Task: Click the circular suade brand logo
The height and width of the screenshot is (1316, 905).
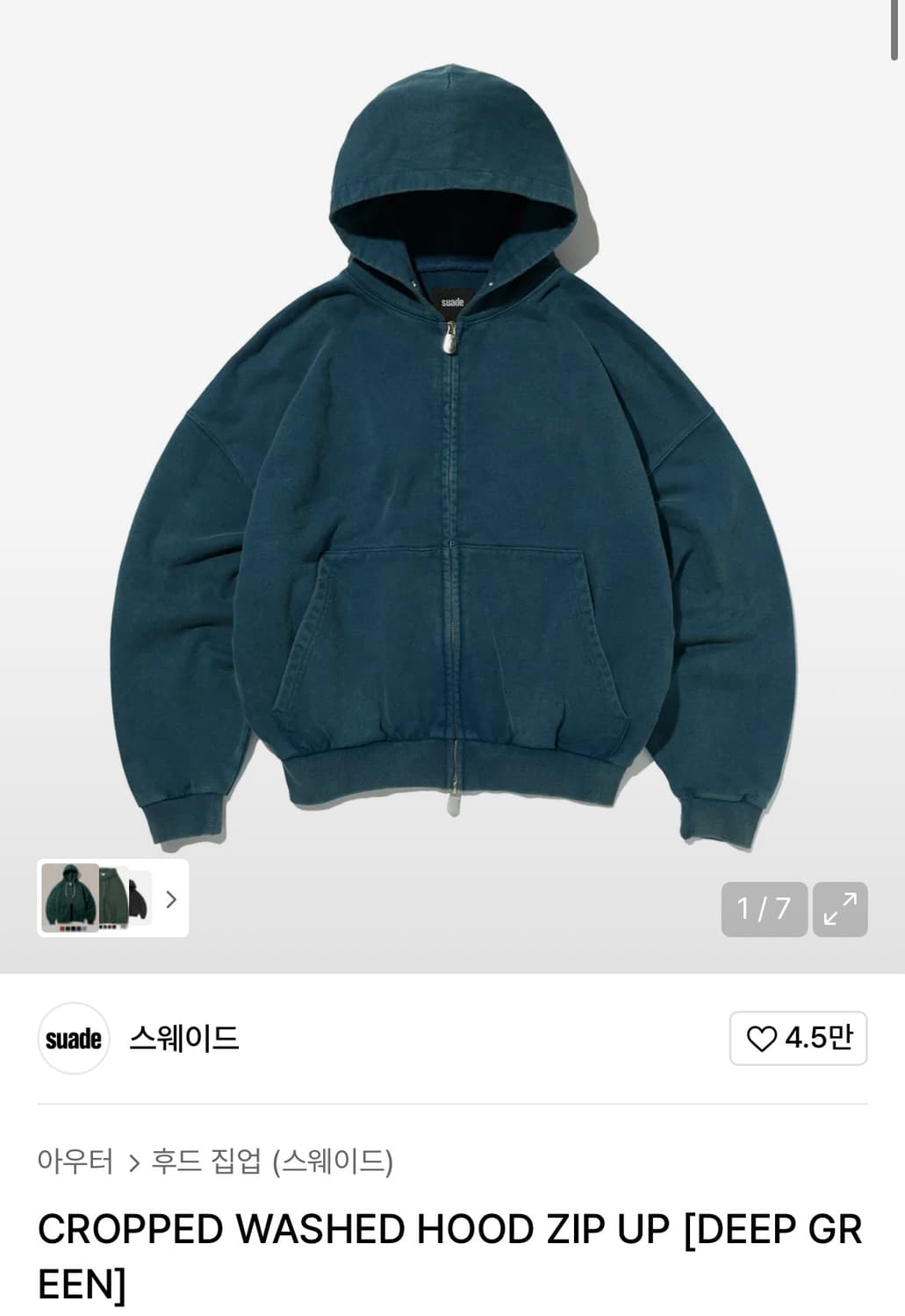Action: [74, 1039]
